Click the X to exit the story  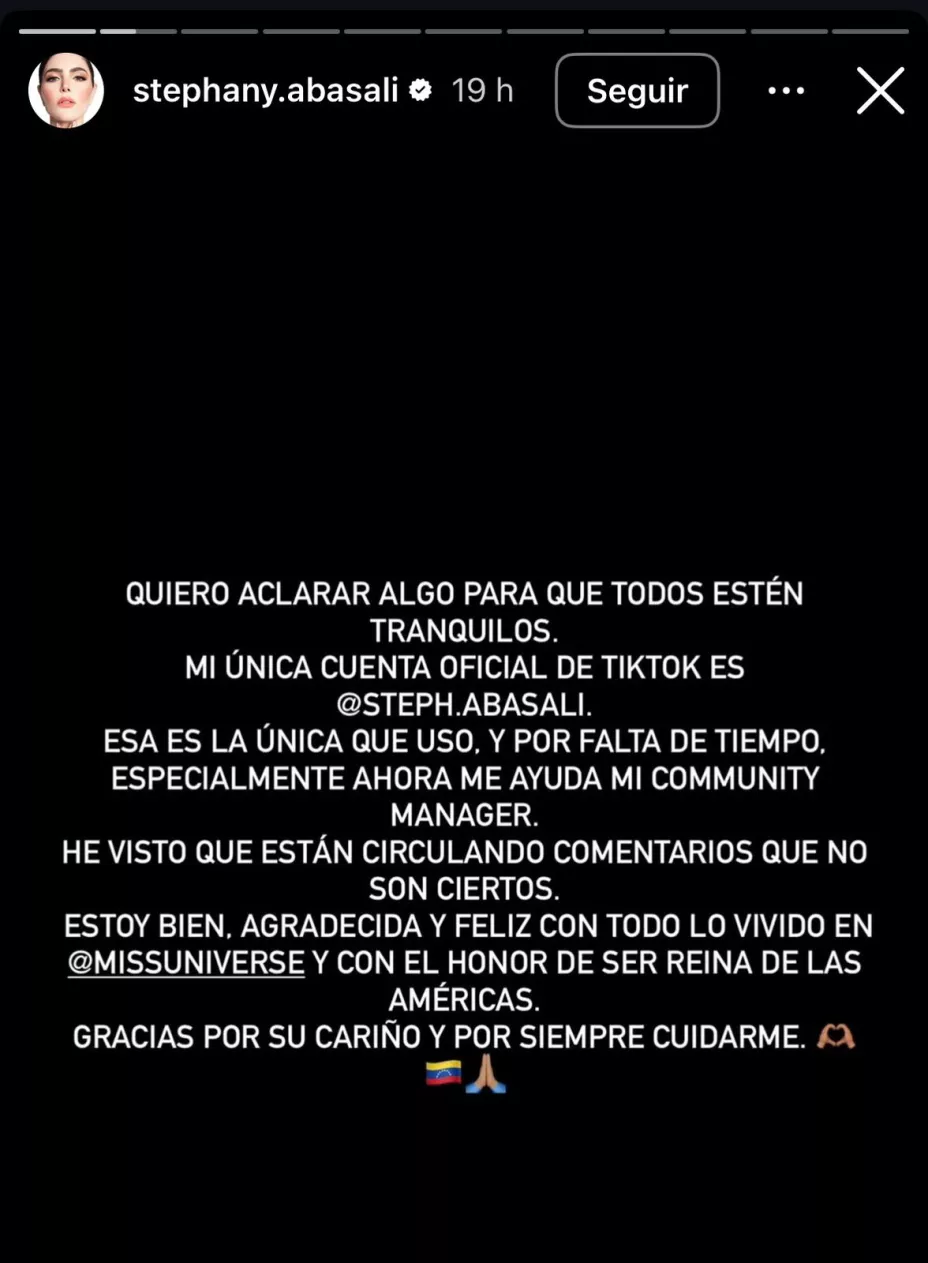coord(880,90)
